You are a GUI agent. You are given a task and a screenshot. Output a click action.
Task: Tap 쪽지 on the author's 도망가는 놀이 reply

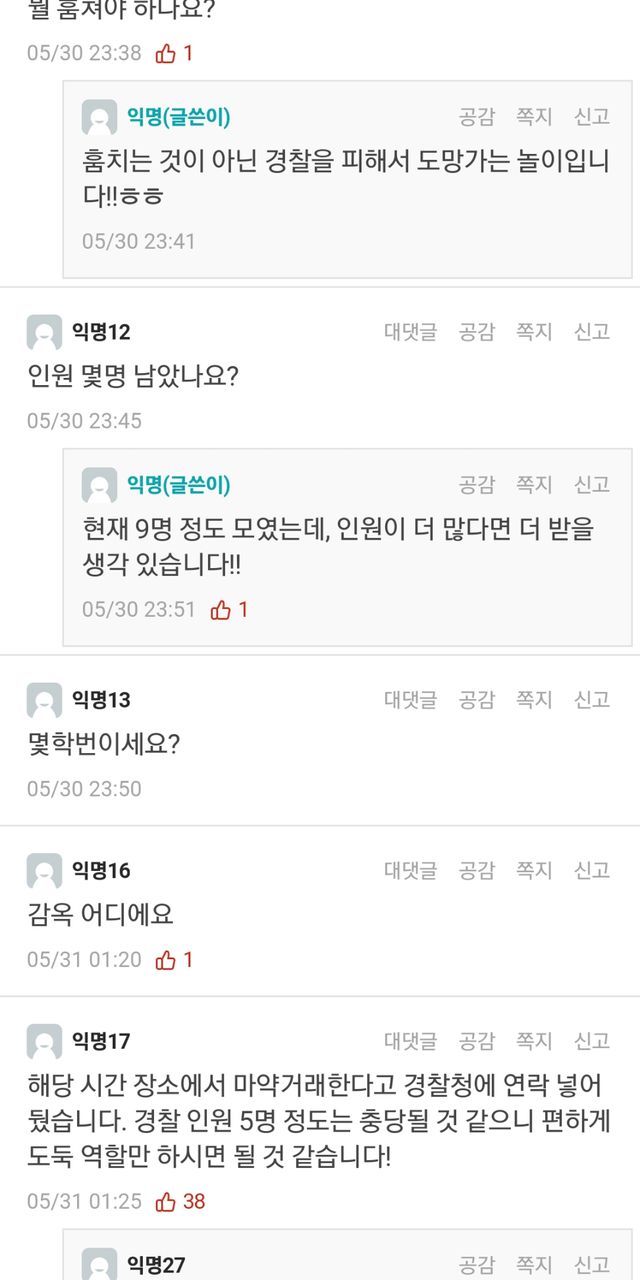534,117
